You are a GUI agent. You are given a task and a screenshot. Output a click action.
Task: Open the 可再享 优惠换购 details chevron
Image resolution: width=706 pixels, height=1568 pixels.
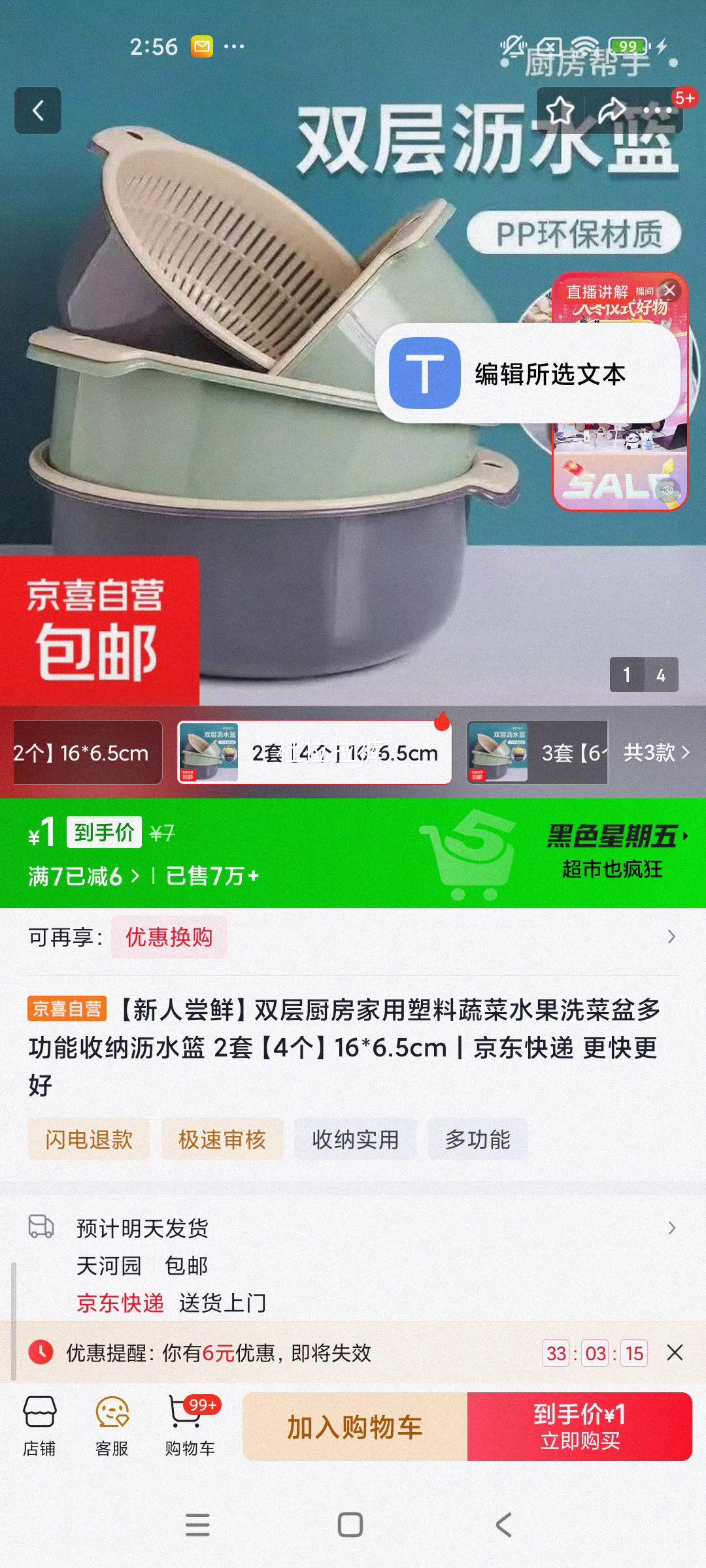(672, 937)
